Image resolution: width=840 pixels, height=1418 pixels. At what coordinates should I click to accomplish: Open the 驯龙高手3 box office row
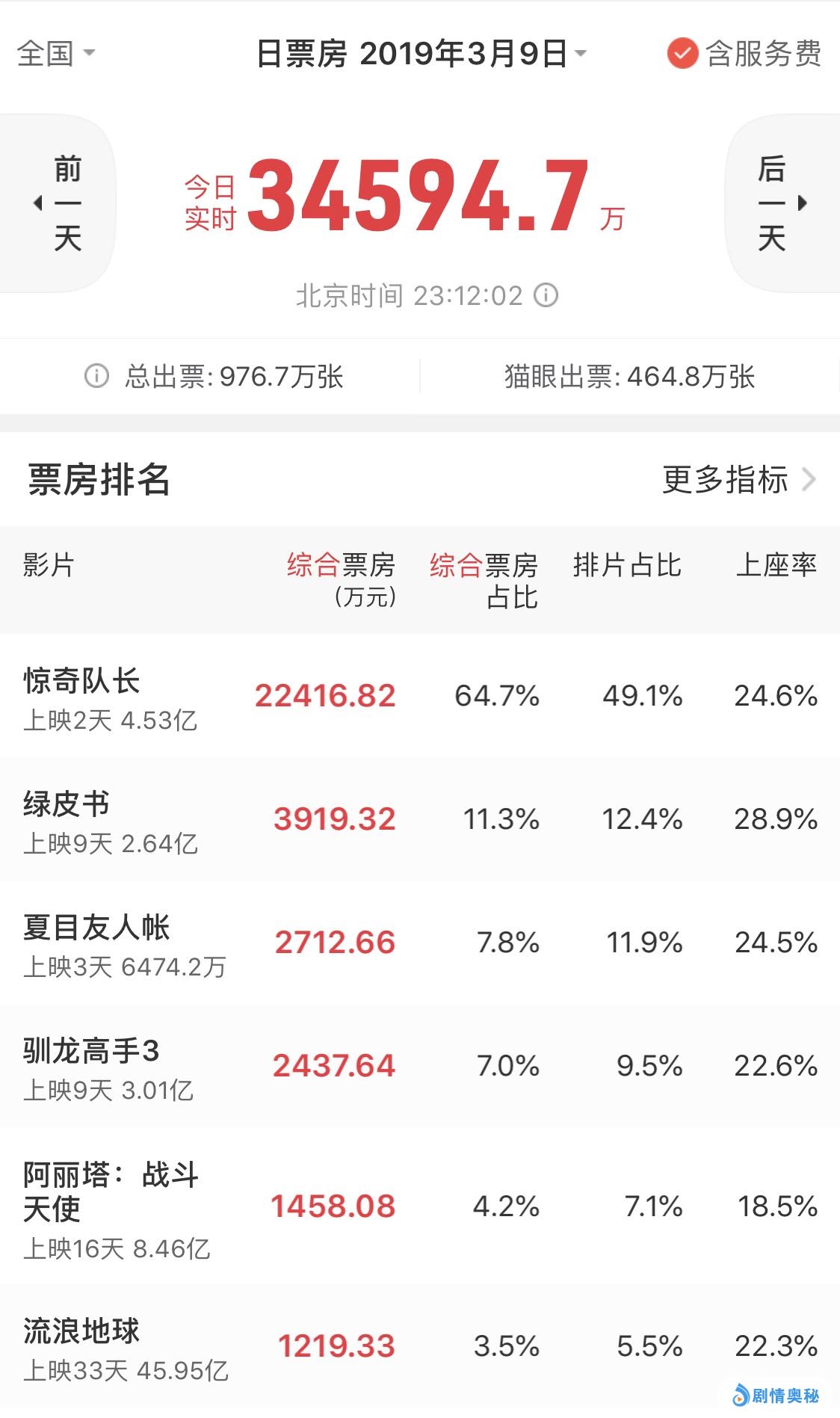420,1067
